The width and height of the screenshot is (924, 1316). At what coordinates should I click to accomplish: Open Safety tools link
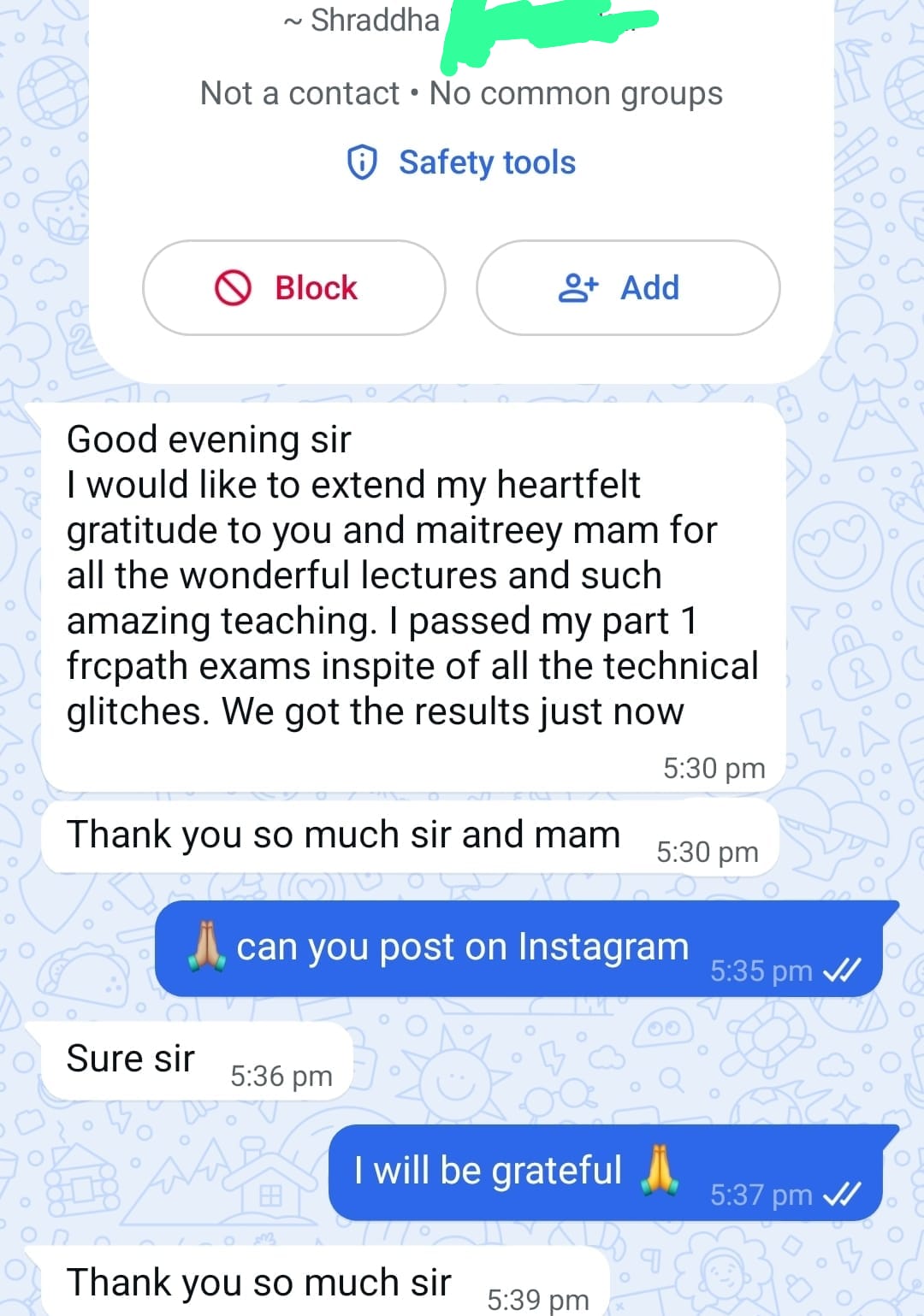pyautogui.click(x=462, y=162)
